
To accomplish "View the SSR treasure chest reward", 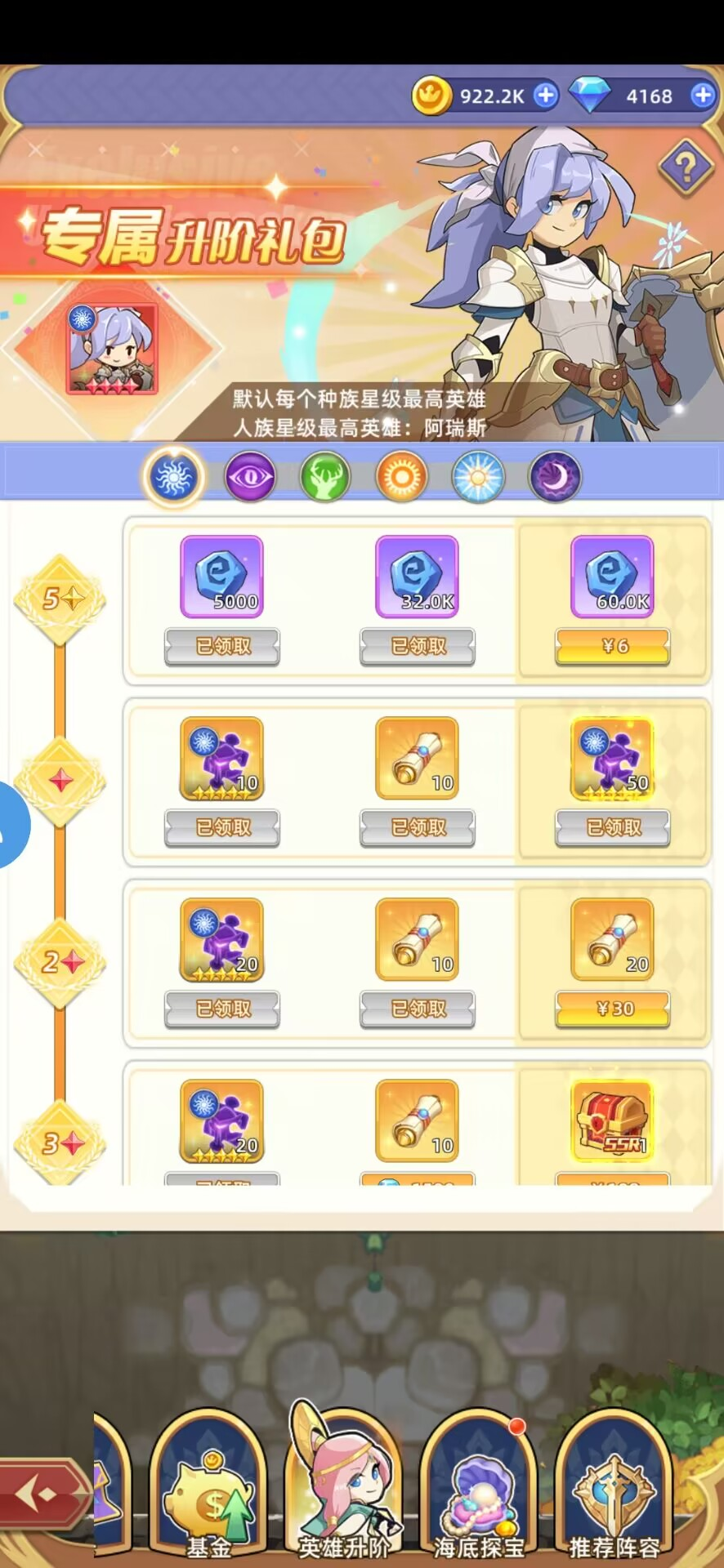I will coord(613,1120).
